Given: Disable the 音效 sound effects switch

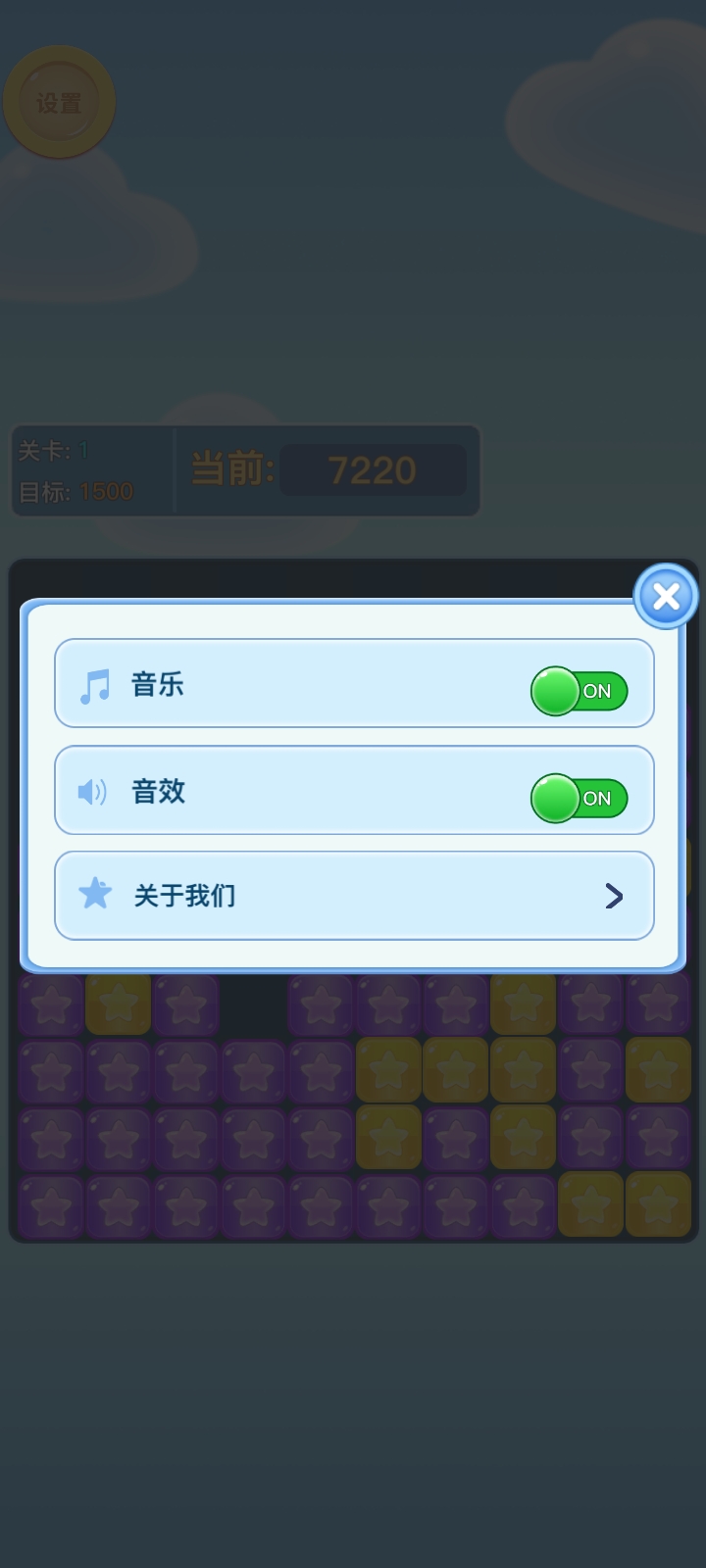Looking at the screenshot, I should 579,798.
